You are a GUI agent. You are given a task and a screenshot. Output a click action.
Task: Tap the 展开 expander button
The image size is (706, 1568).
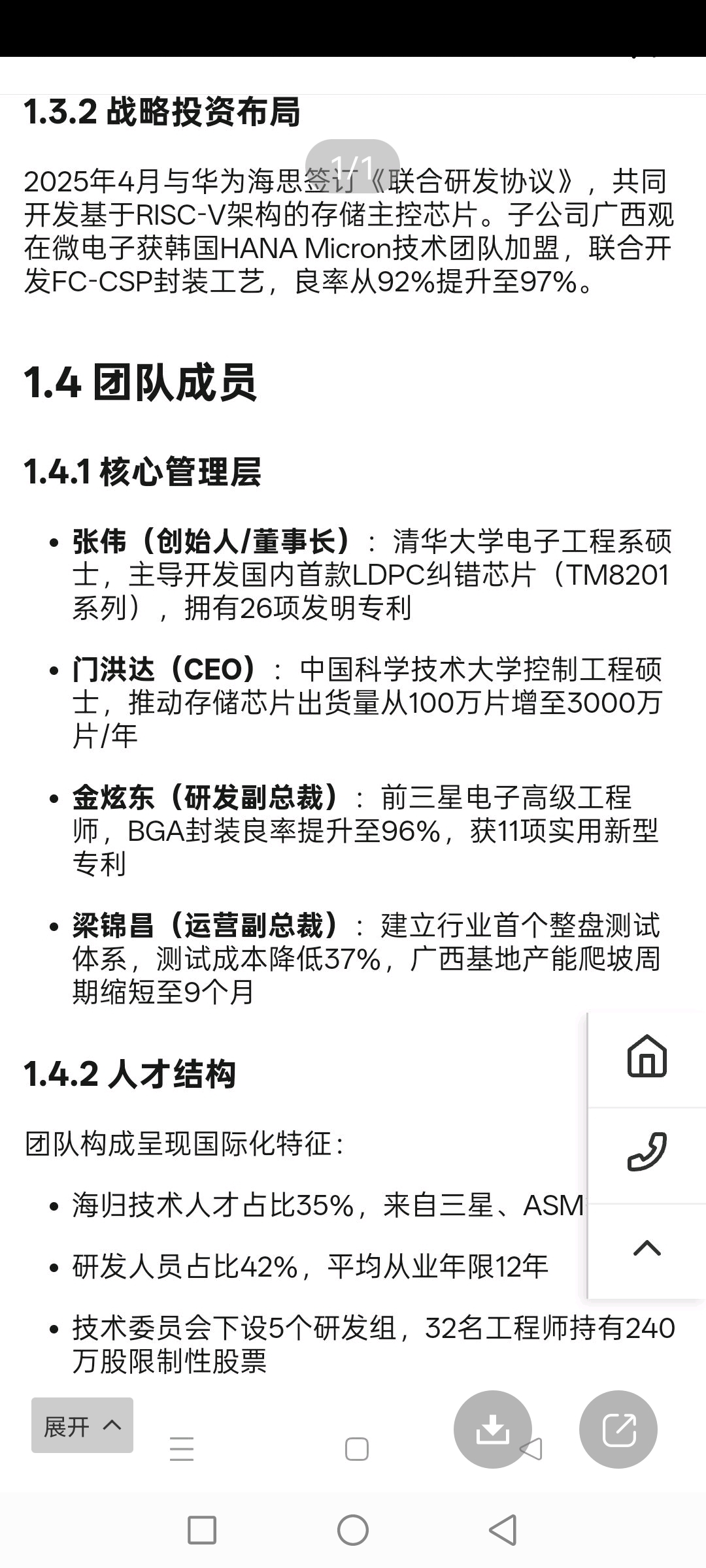[82, 1425]
